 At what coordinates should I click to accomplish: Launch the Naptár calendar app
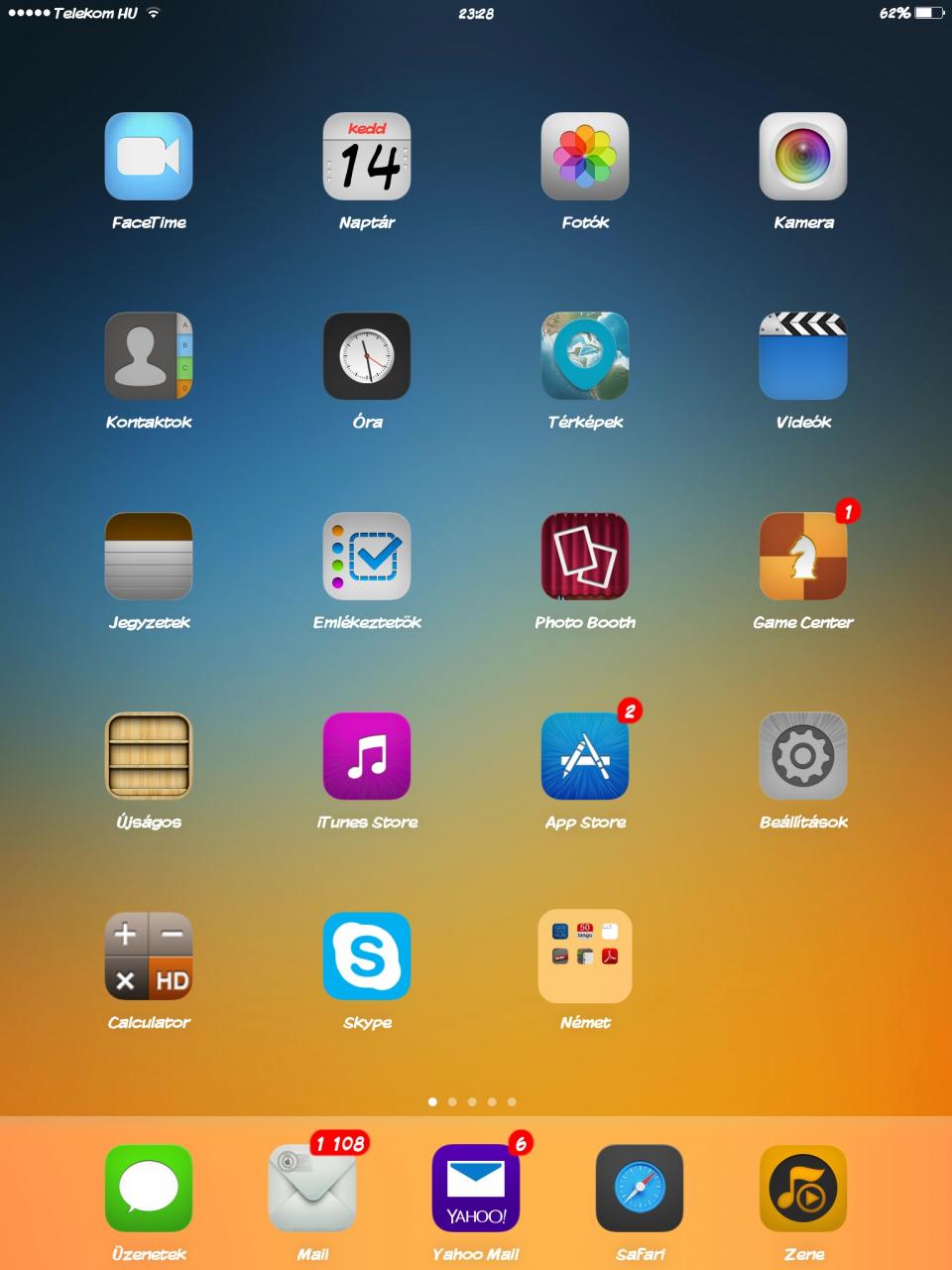(367, 157)
